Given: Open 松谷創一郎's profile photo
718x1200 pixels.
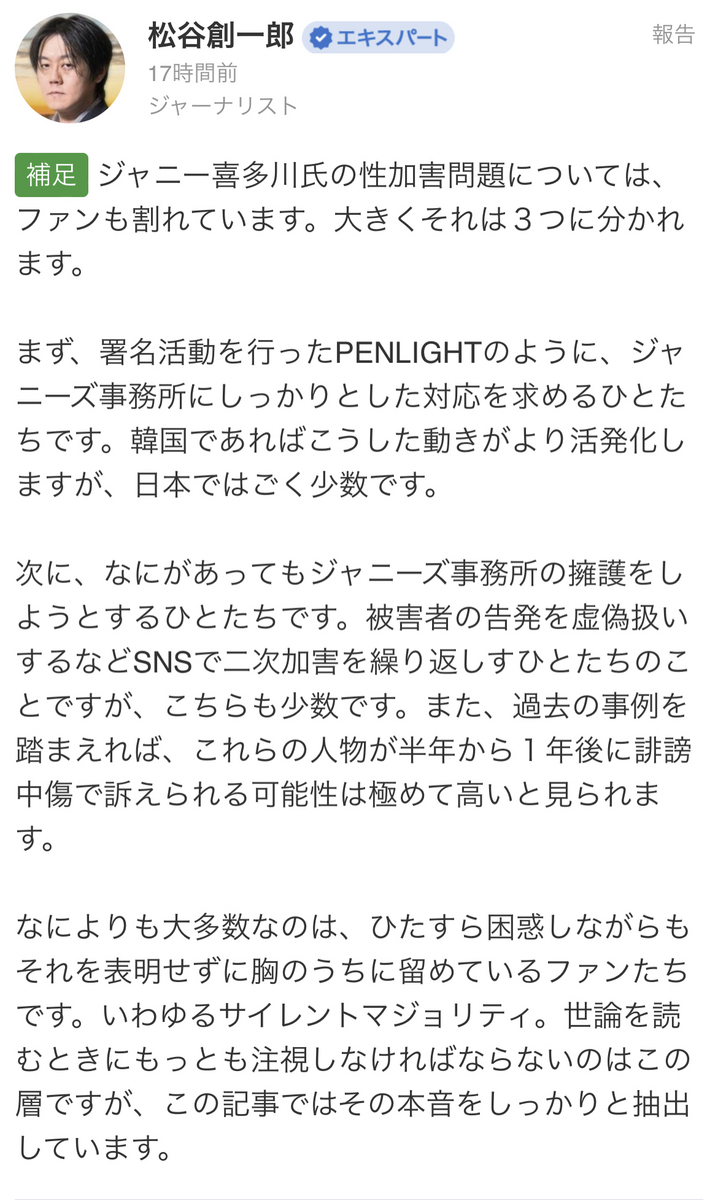Looking at the screenshot, I should pos(70,68).
